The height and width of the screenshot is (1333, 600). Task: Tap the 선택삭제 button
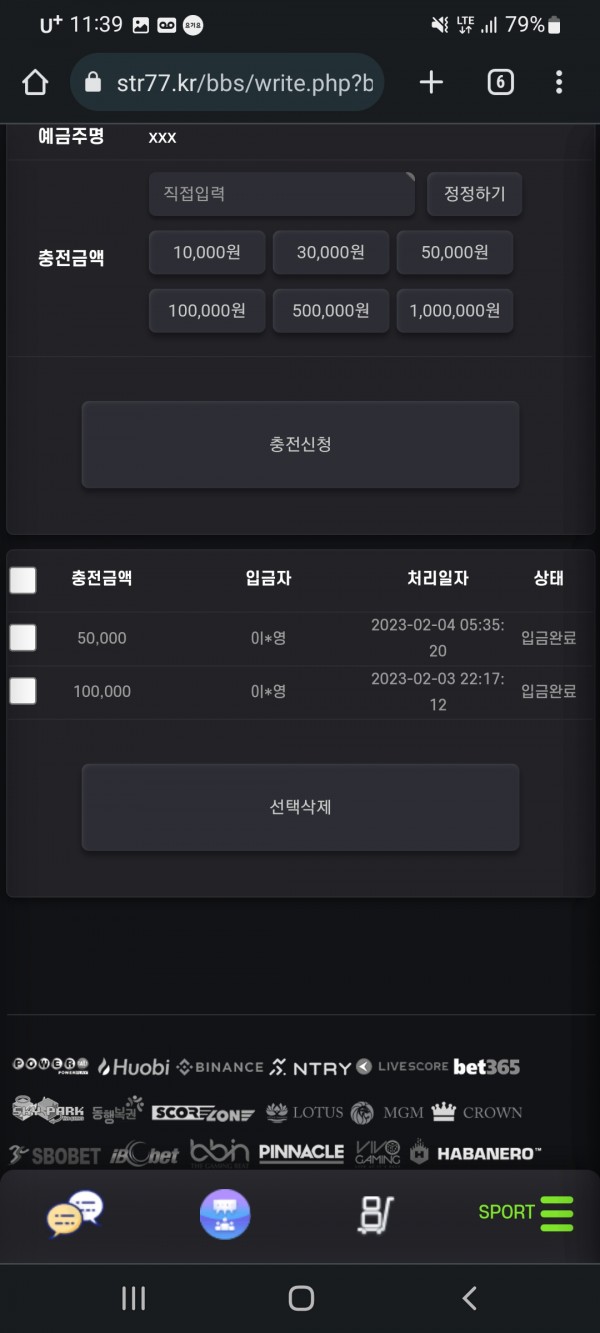300,807
